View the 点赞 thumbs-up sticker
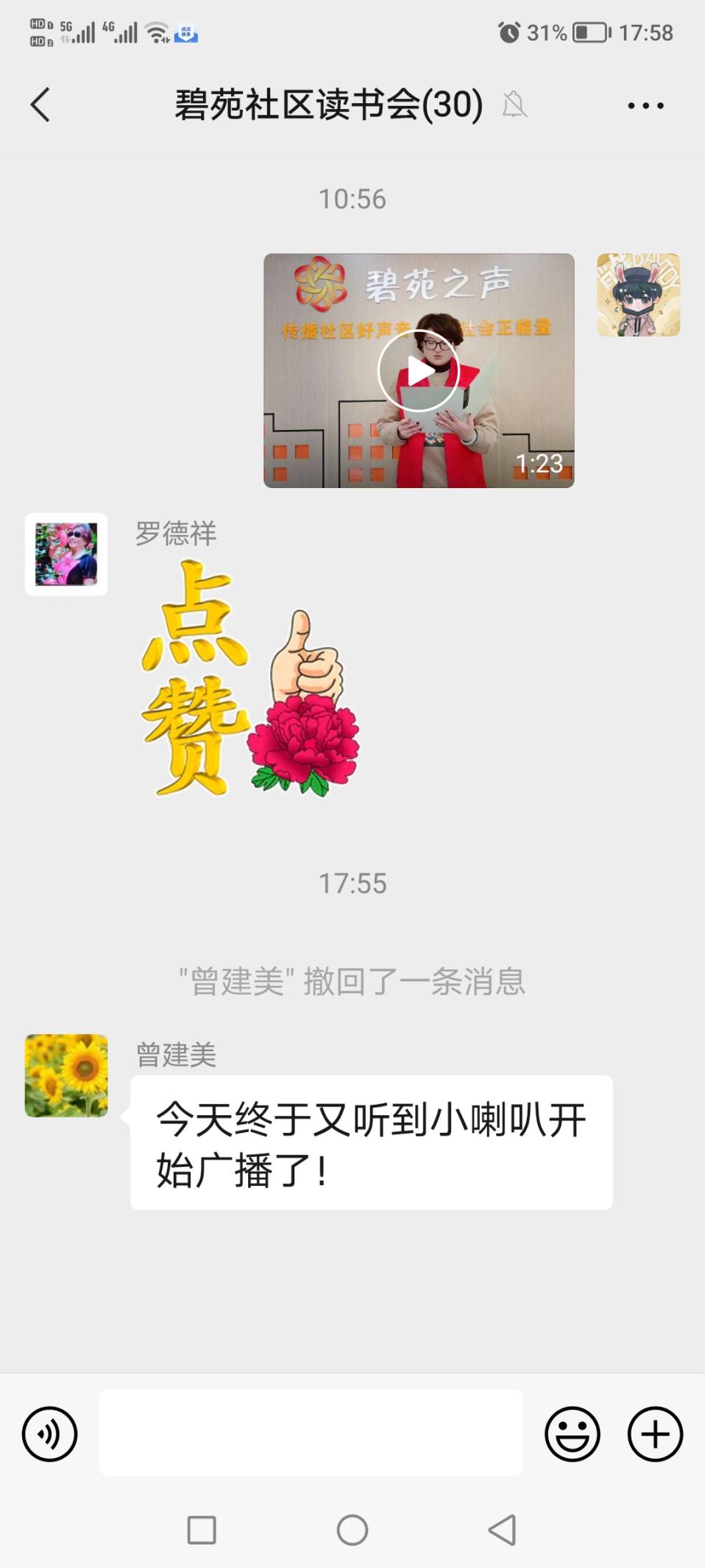705x1568 pixels. [250, 677]
